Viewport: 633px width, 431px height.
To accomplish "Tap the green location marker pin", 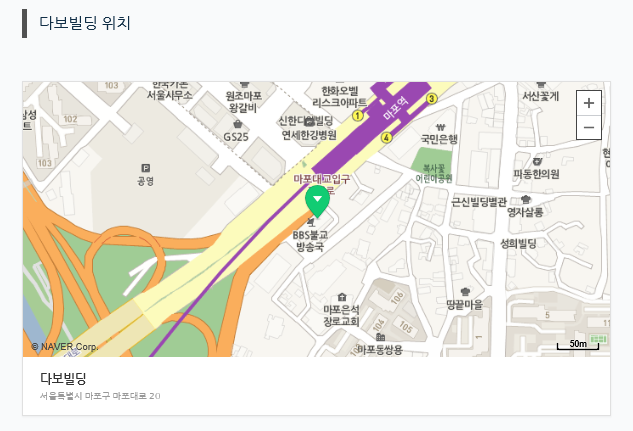I will click(318, 201).
